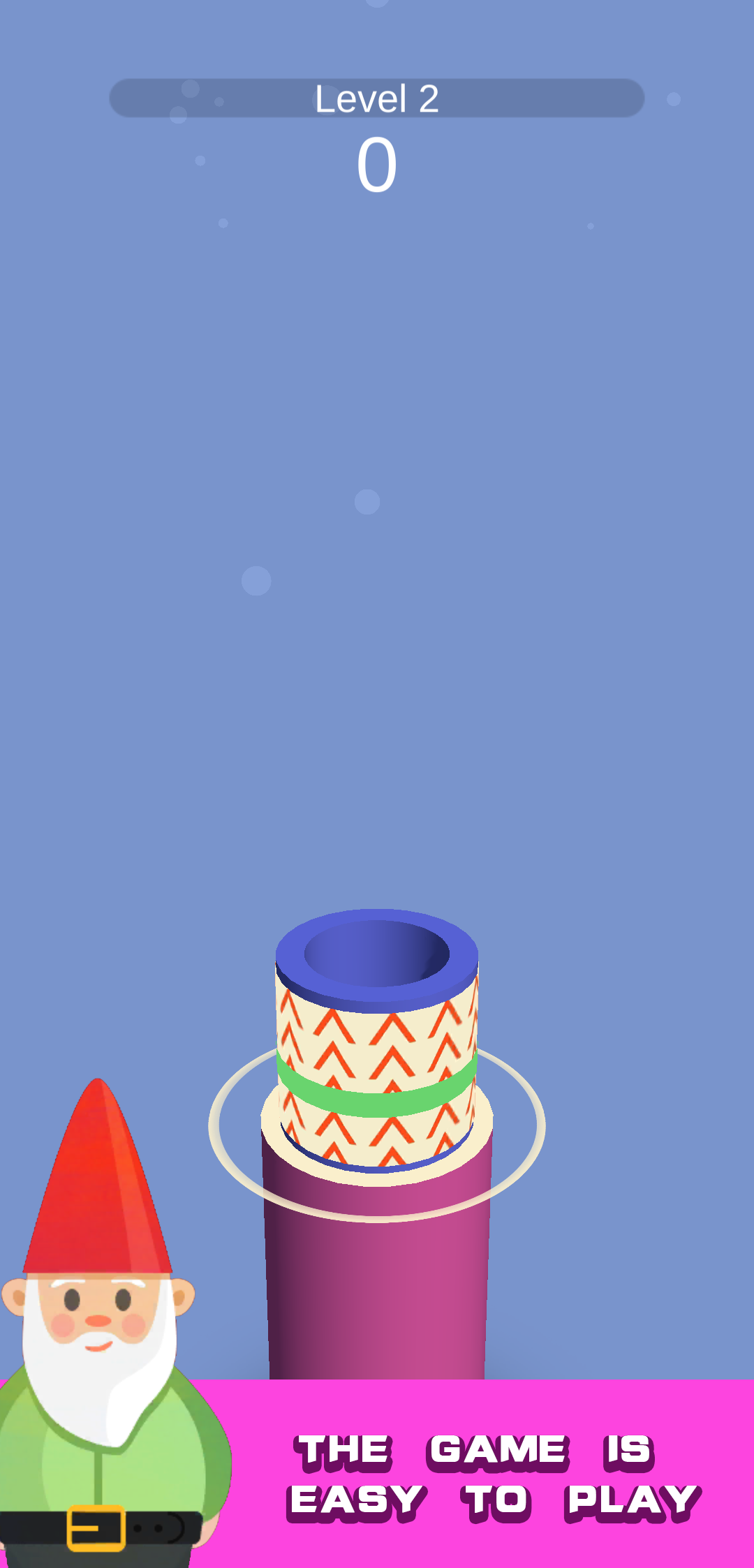The width and height of the screenshot is (754, 1568).
Task: Open the Level 2 banner at the top
Action: click(377, 98)
